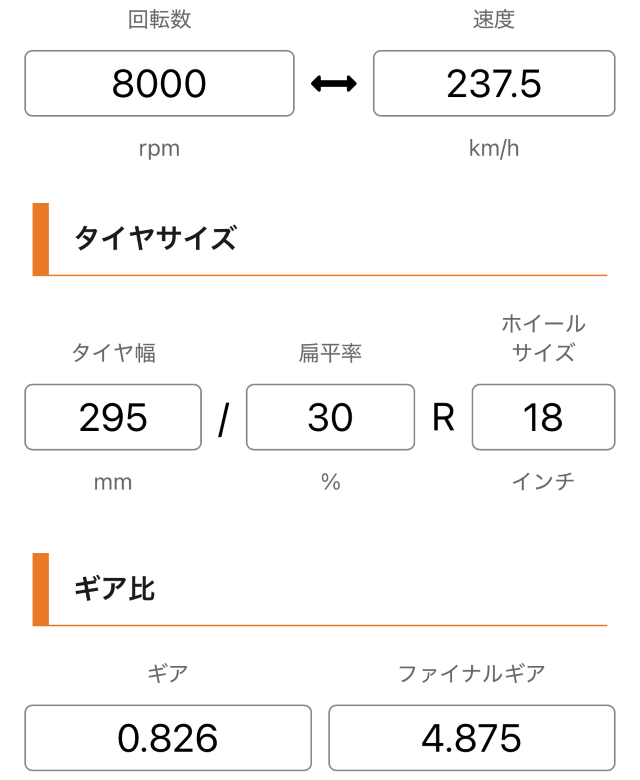Edit the ホイールサイズ inch field
The height and width of the screenshot is (780, 640).
pos(542,417)
